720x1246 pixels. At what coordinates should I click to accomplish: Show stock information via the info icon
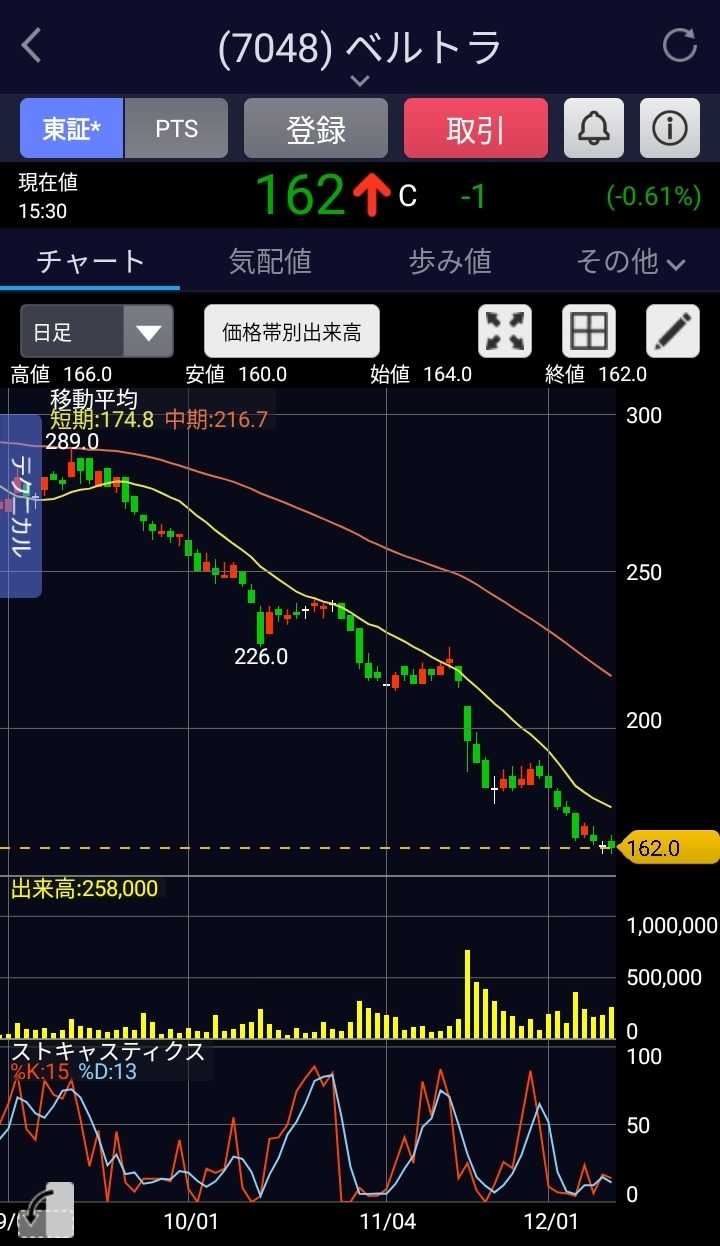670,128
